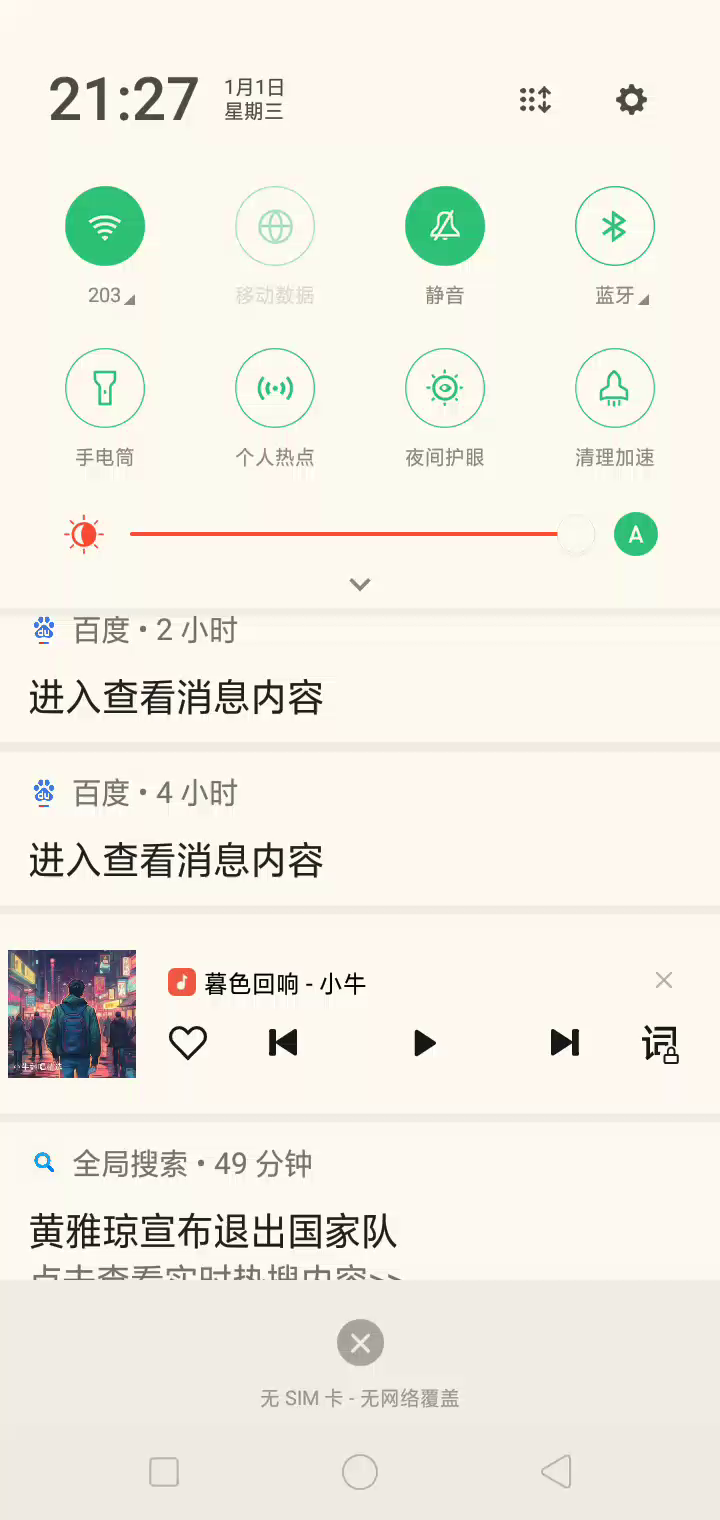Like the song 暮色回响
720x1520 pixels.
pyautogui.click(x=187, y=1043)
